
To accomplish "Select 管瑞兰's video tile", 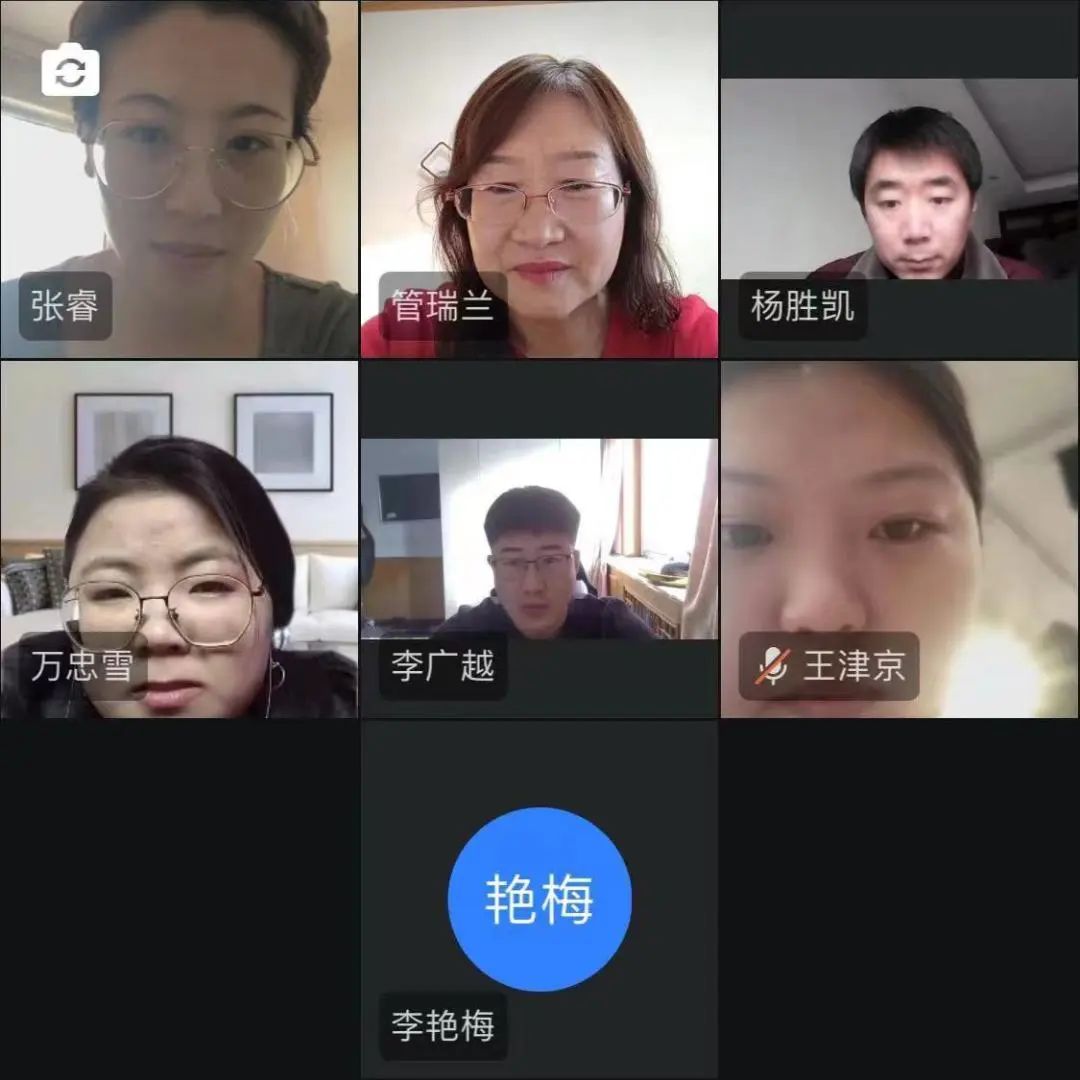I will click(x=539, y=180).
